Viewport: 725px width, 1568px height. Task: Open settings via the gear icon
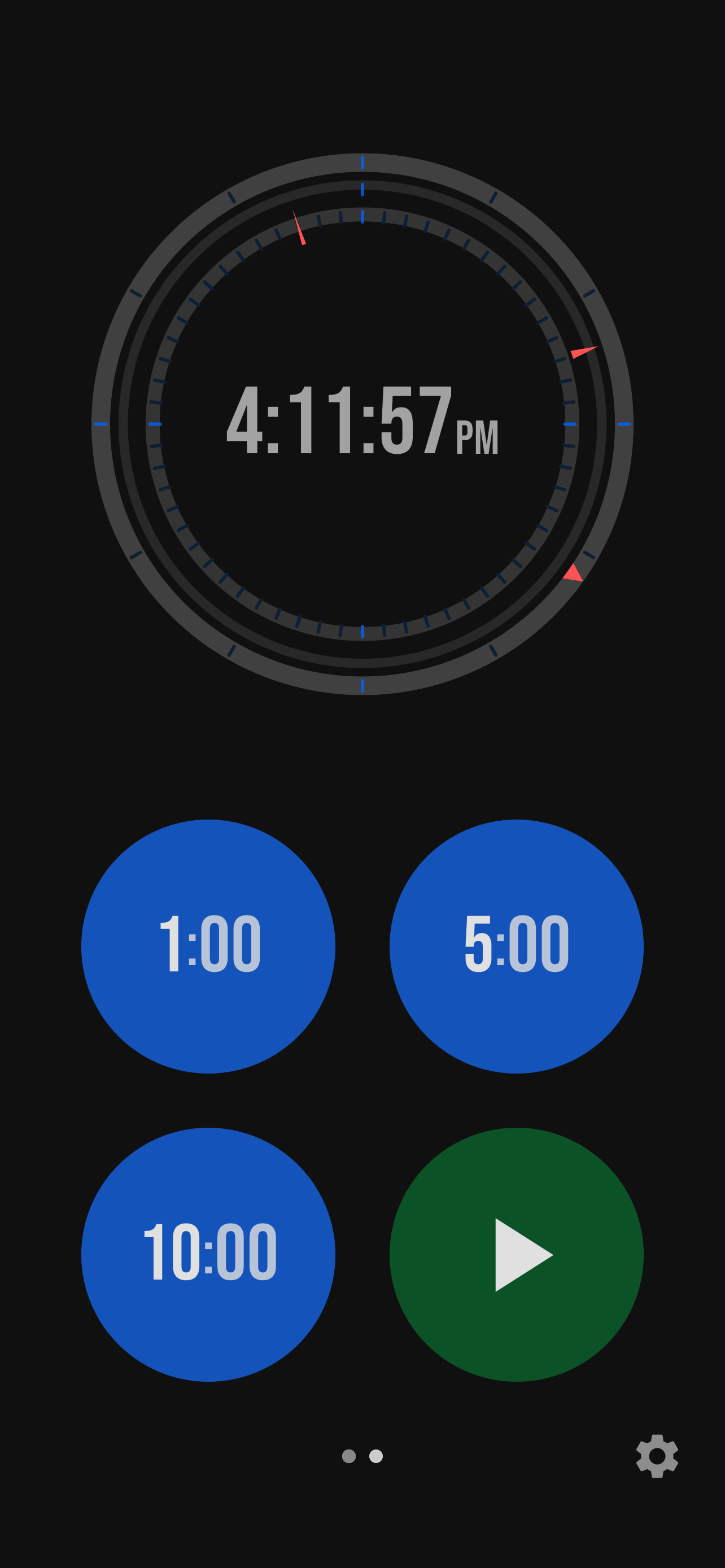pyautogui.click(x=657, y=1456)
